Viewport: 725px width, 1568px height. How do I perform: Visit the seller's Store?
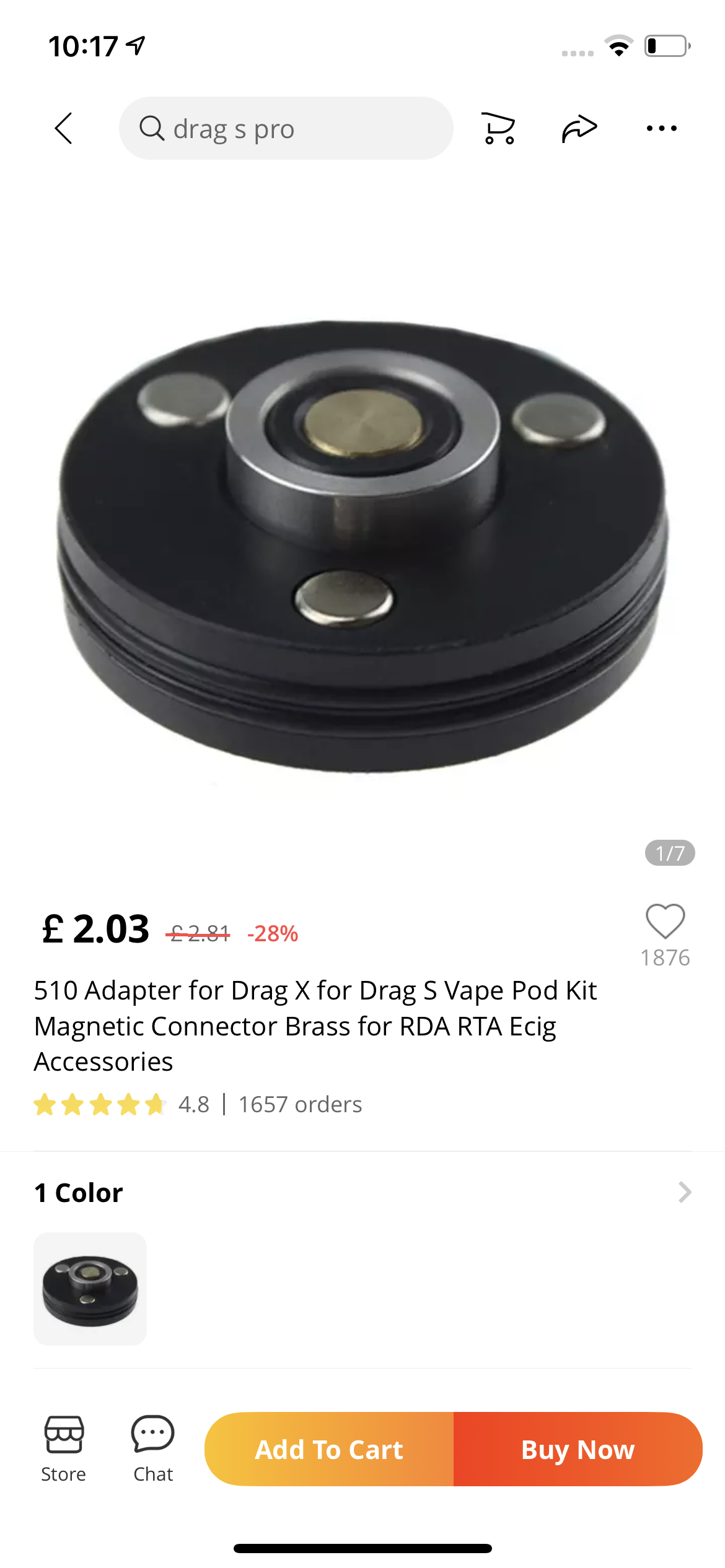[63, 1448]
